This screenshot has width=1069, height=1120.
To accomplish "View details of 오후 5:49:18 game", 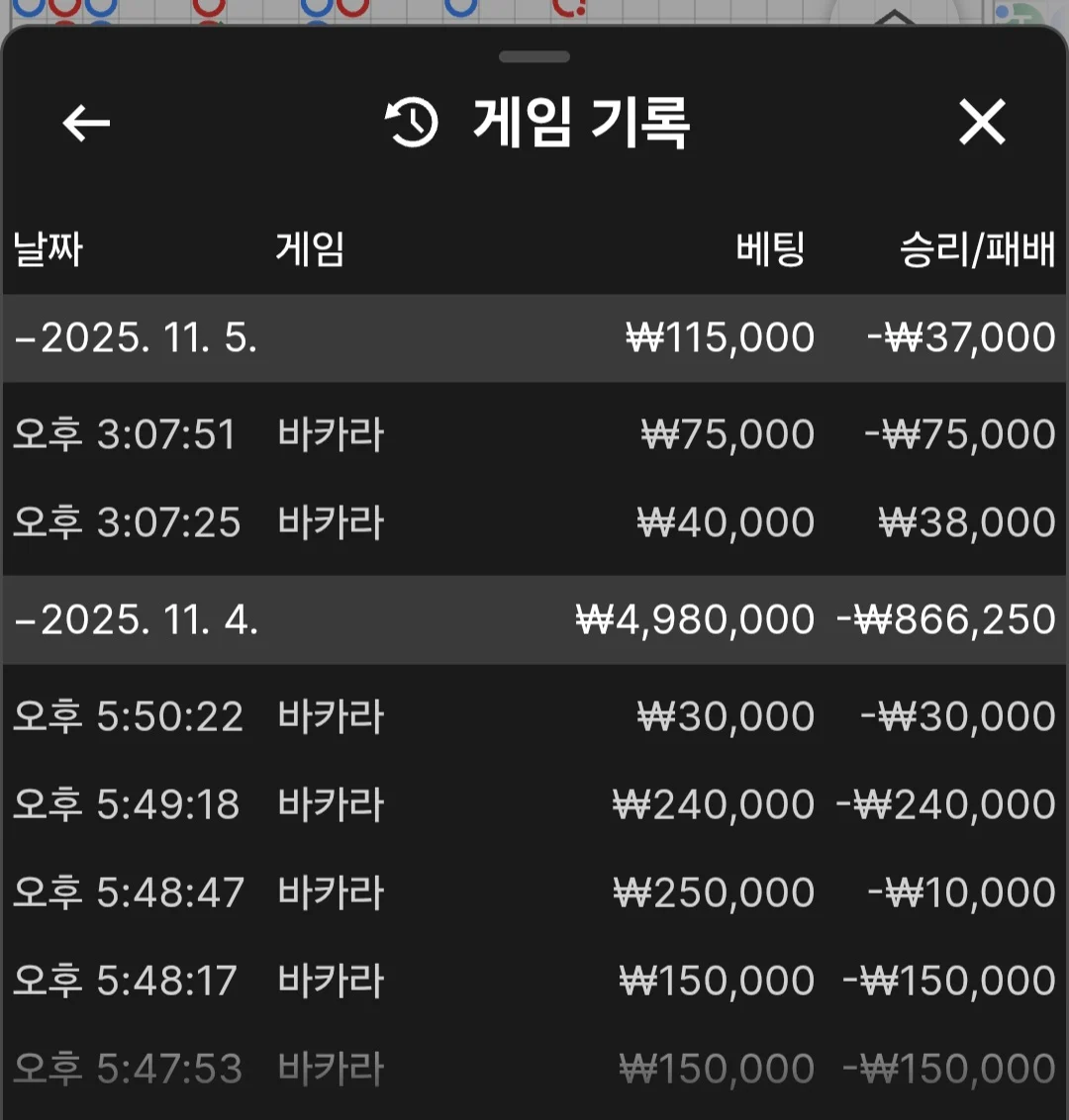I will [534, 804].
